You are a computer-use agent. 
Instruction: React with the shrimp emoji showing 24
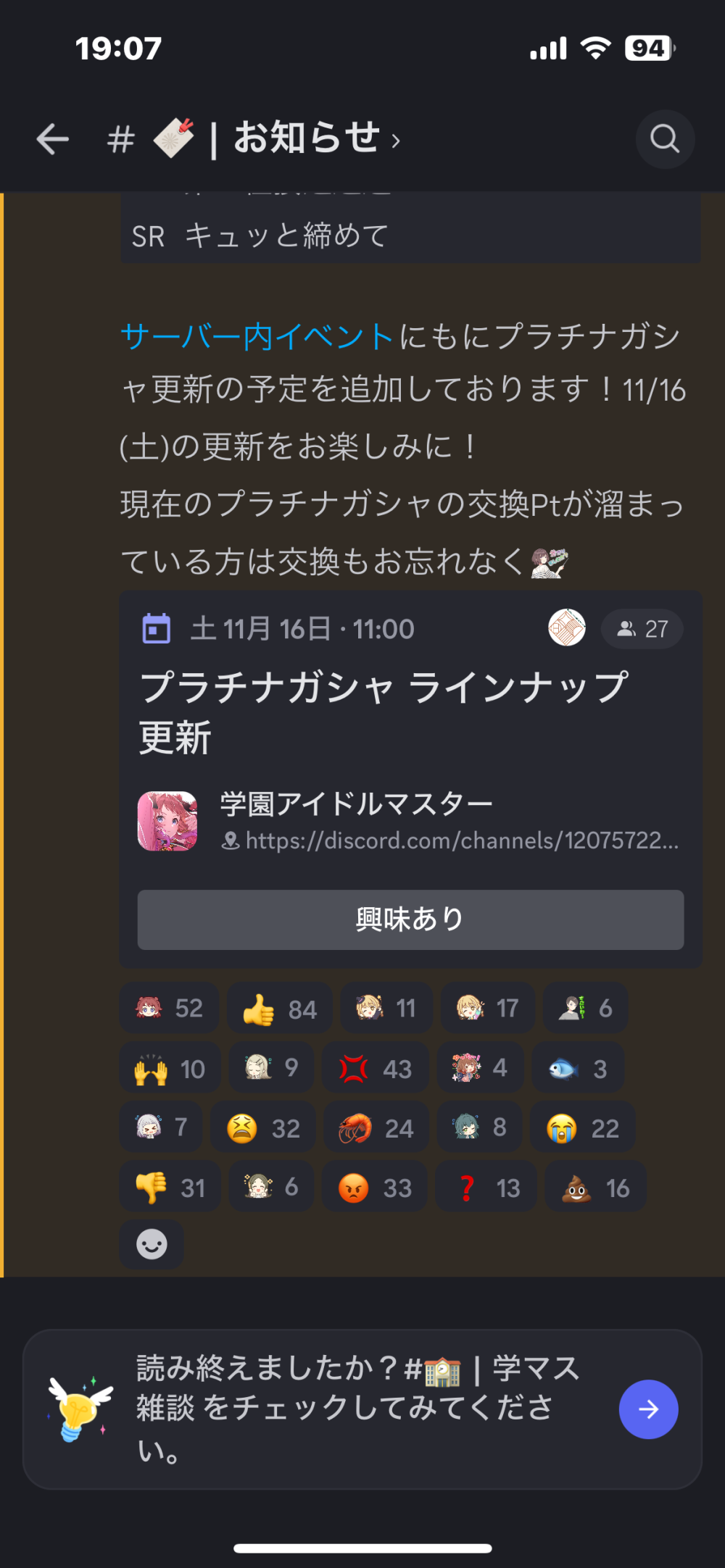[x=376, y=1128]
